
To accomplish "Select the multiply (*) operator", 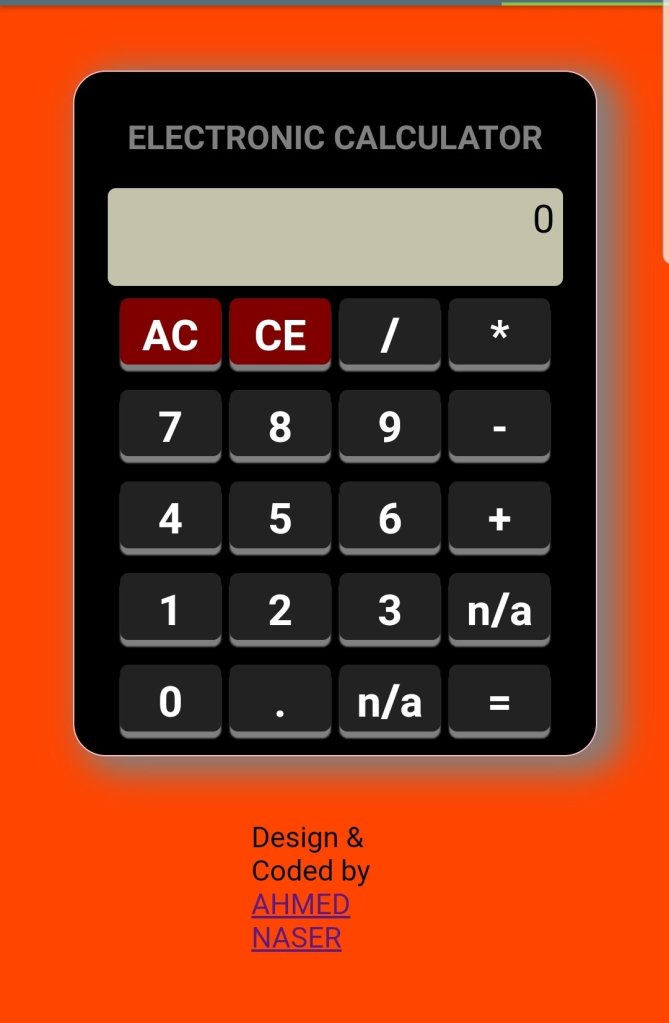I will (499, 334).
